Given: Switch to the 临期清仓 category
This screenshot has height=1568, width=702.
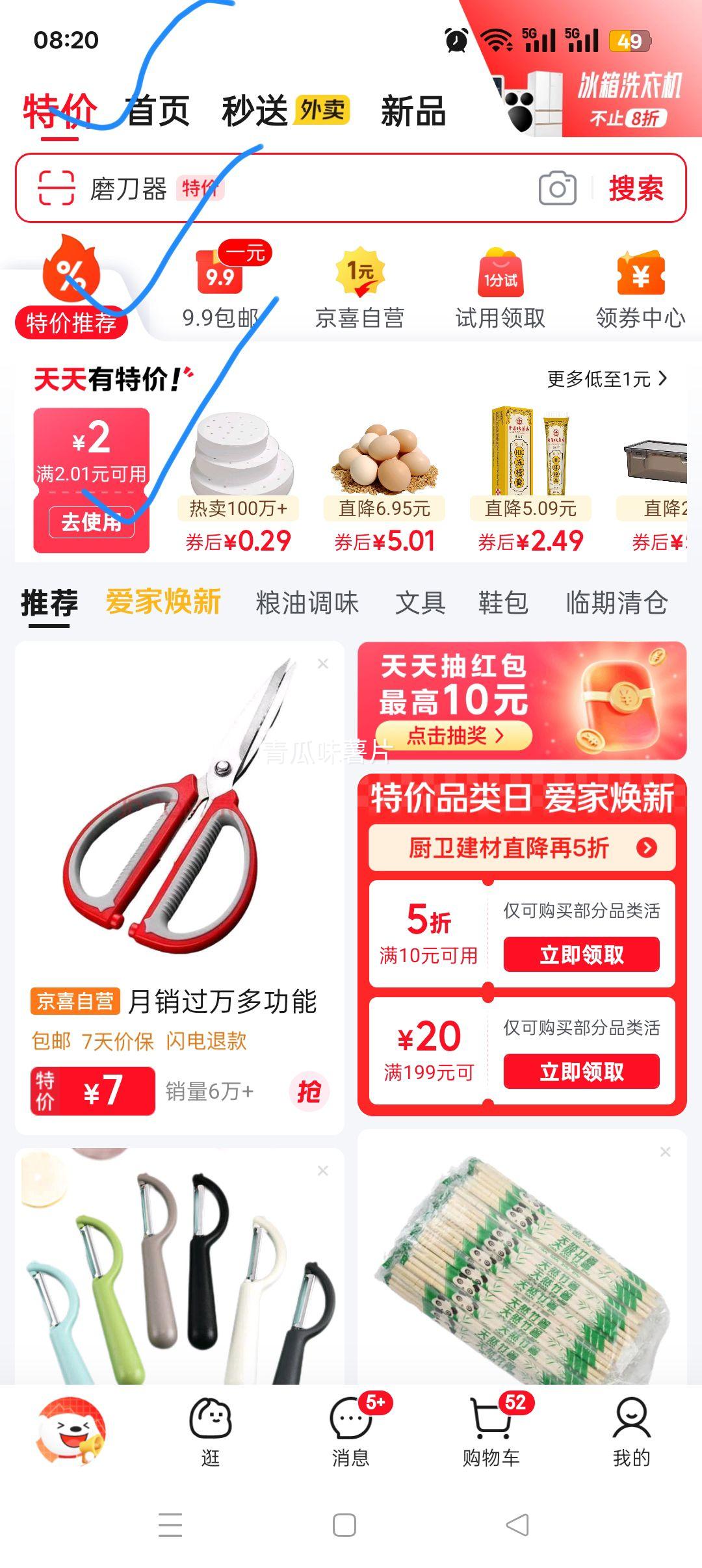Looking at the screenshot, I should (616, 603).
